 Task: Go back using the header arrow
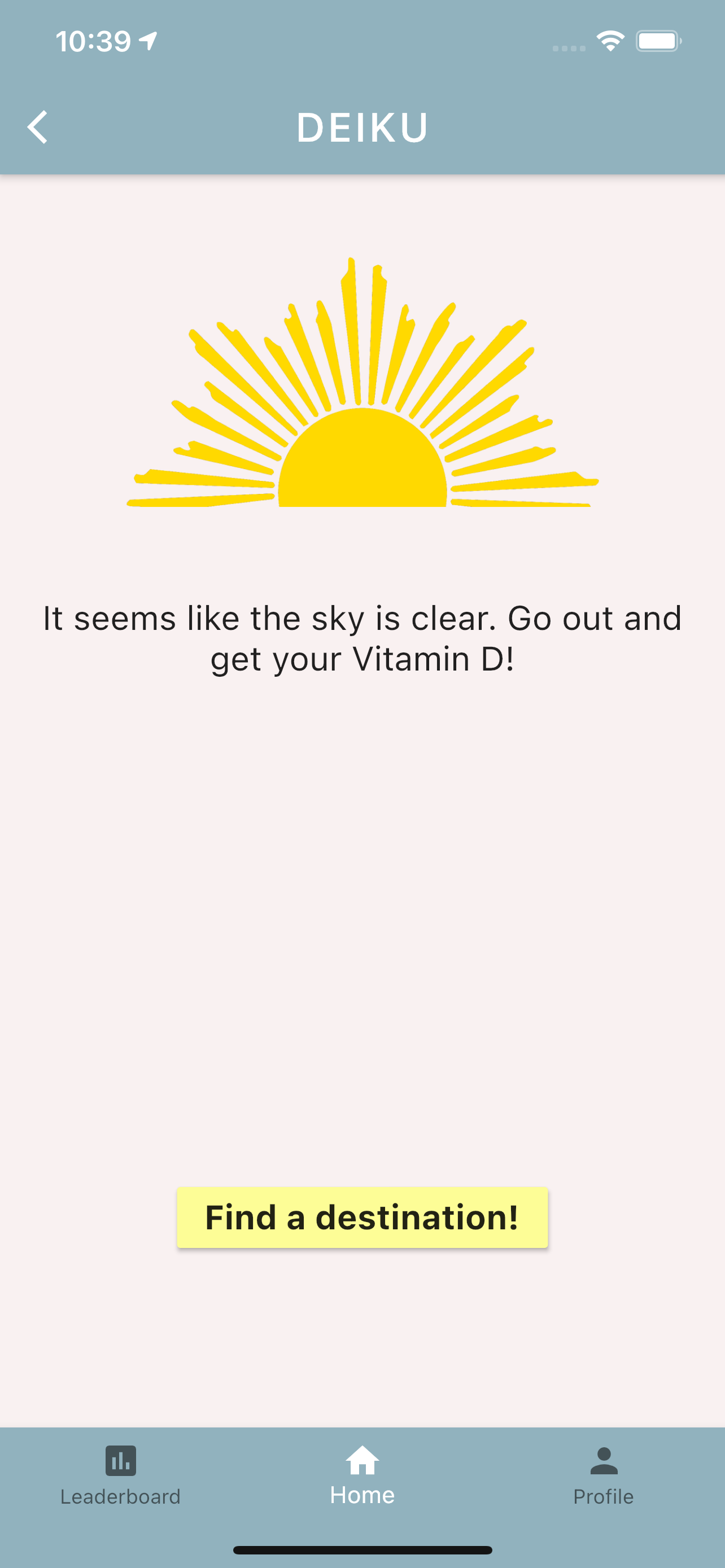point(38,127)
